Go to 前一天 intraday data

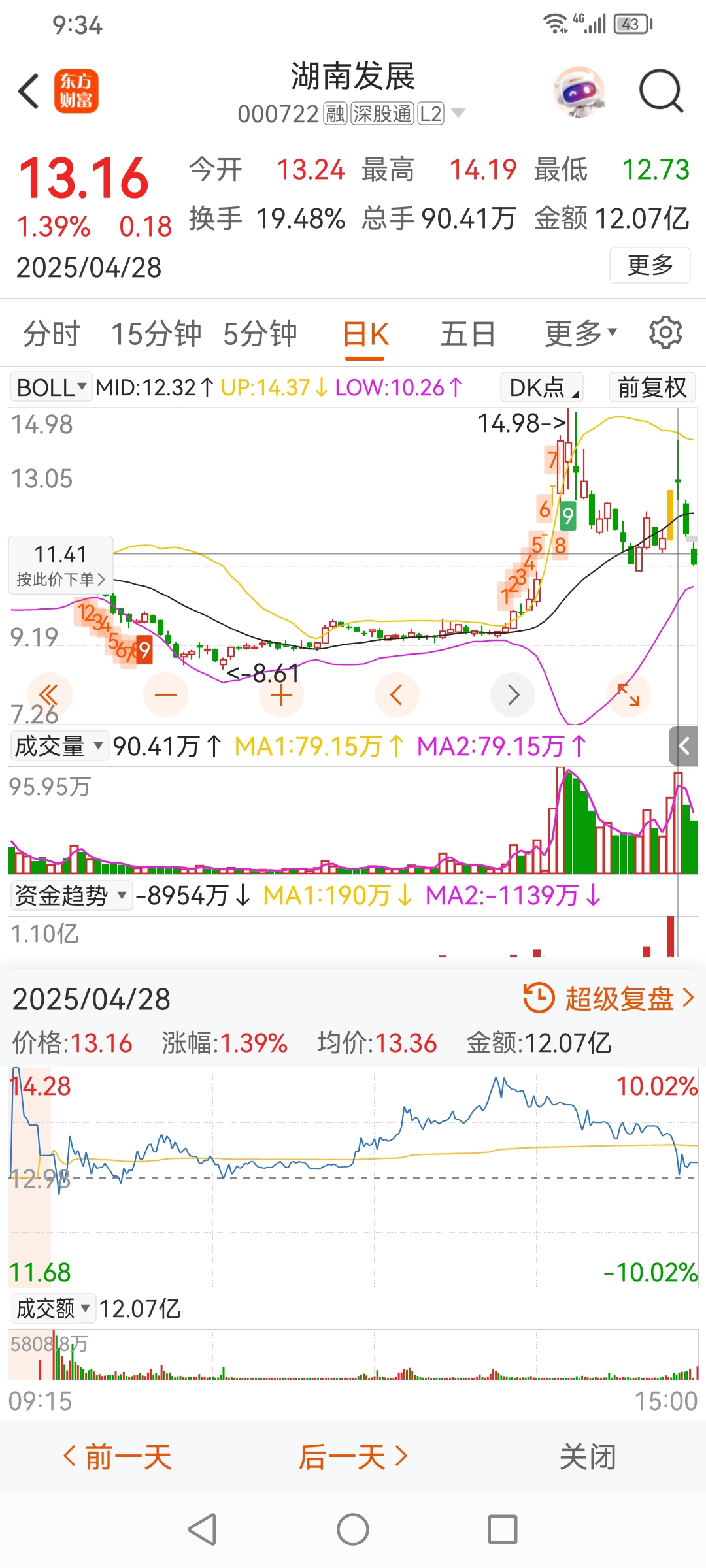[x=117, y=1457]
